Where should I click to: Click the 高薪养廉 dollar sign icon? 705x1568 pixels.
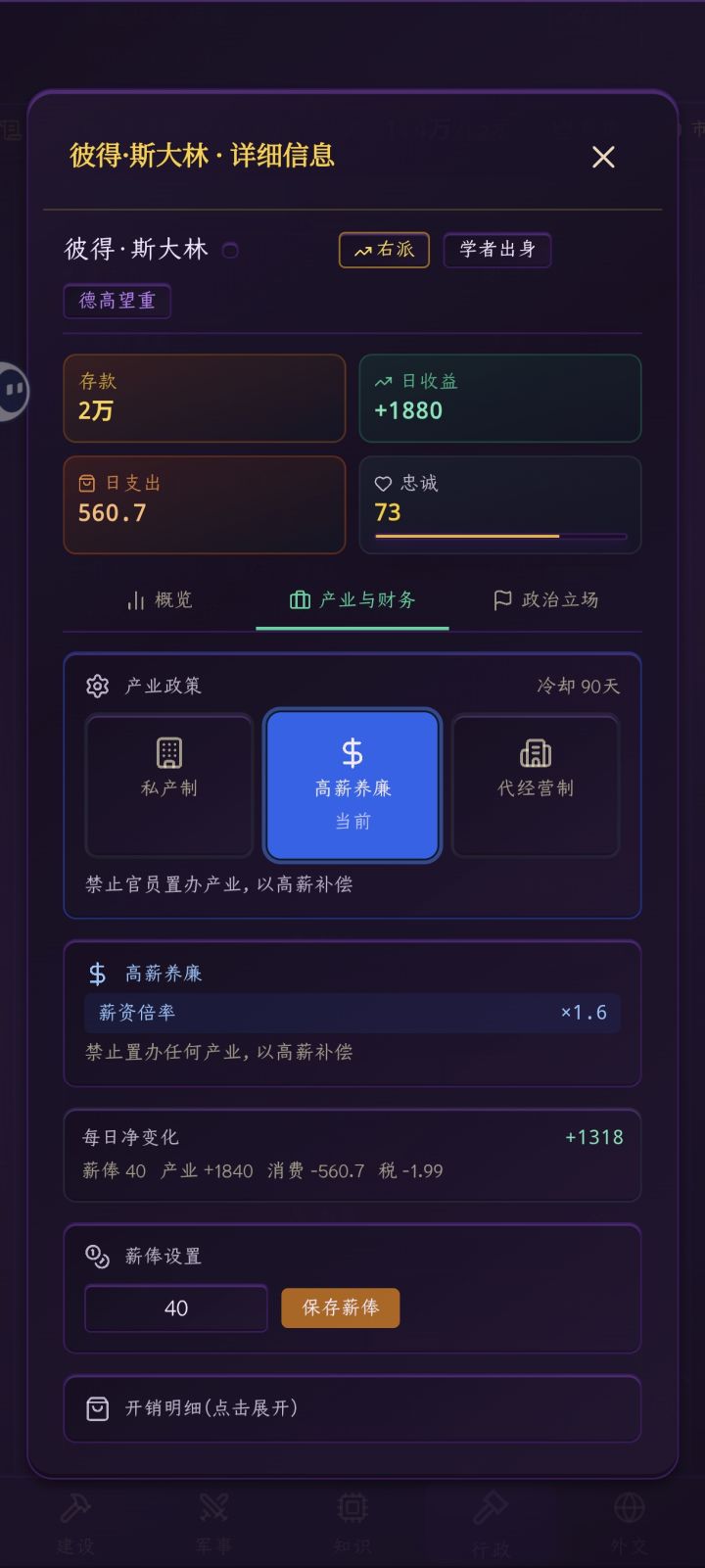coord(97,974)
